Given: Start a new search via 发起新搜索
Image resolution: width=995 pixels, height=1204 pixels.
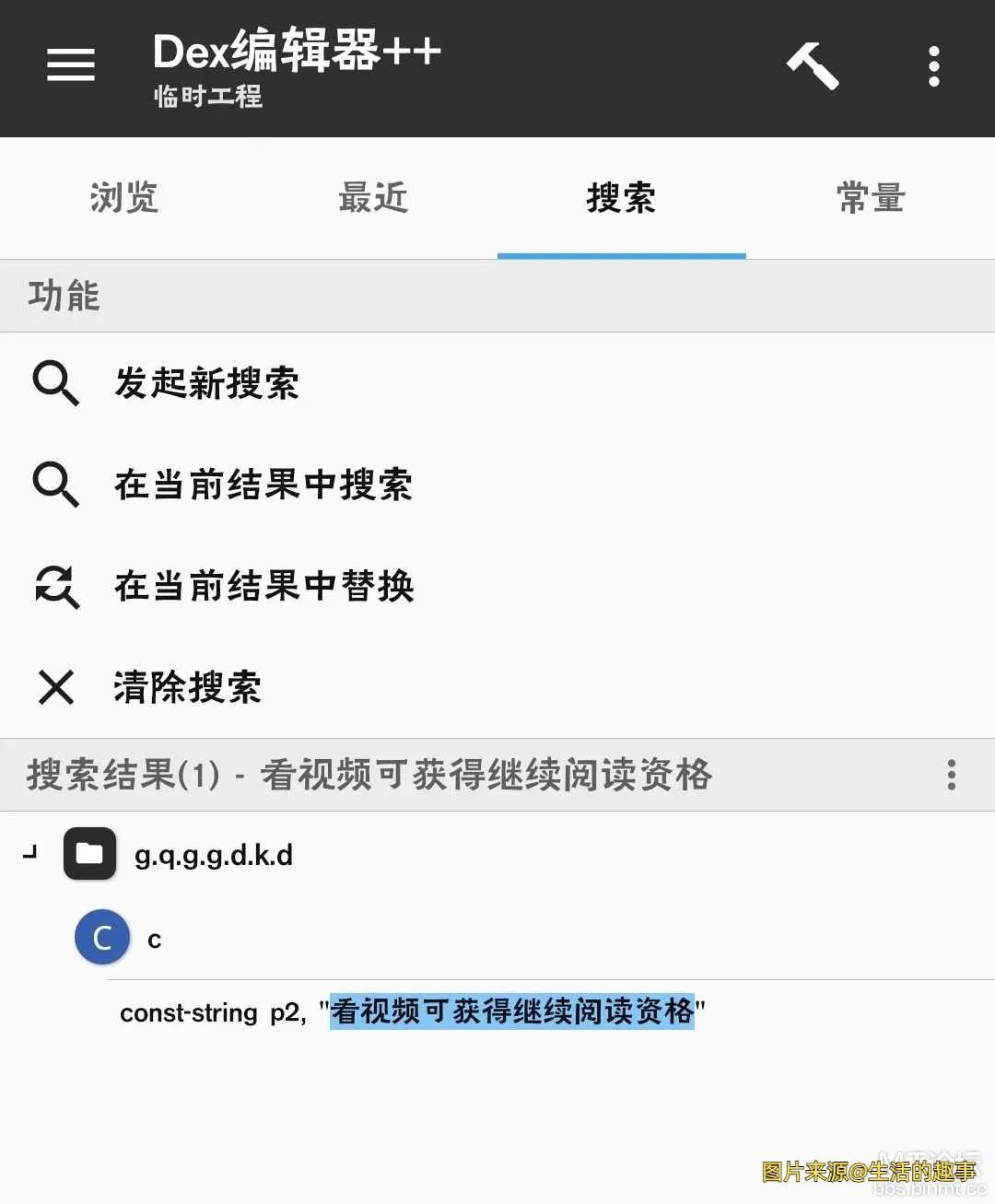Looking at the screenshot, I should click(x=207, y=385).
